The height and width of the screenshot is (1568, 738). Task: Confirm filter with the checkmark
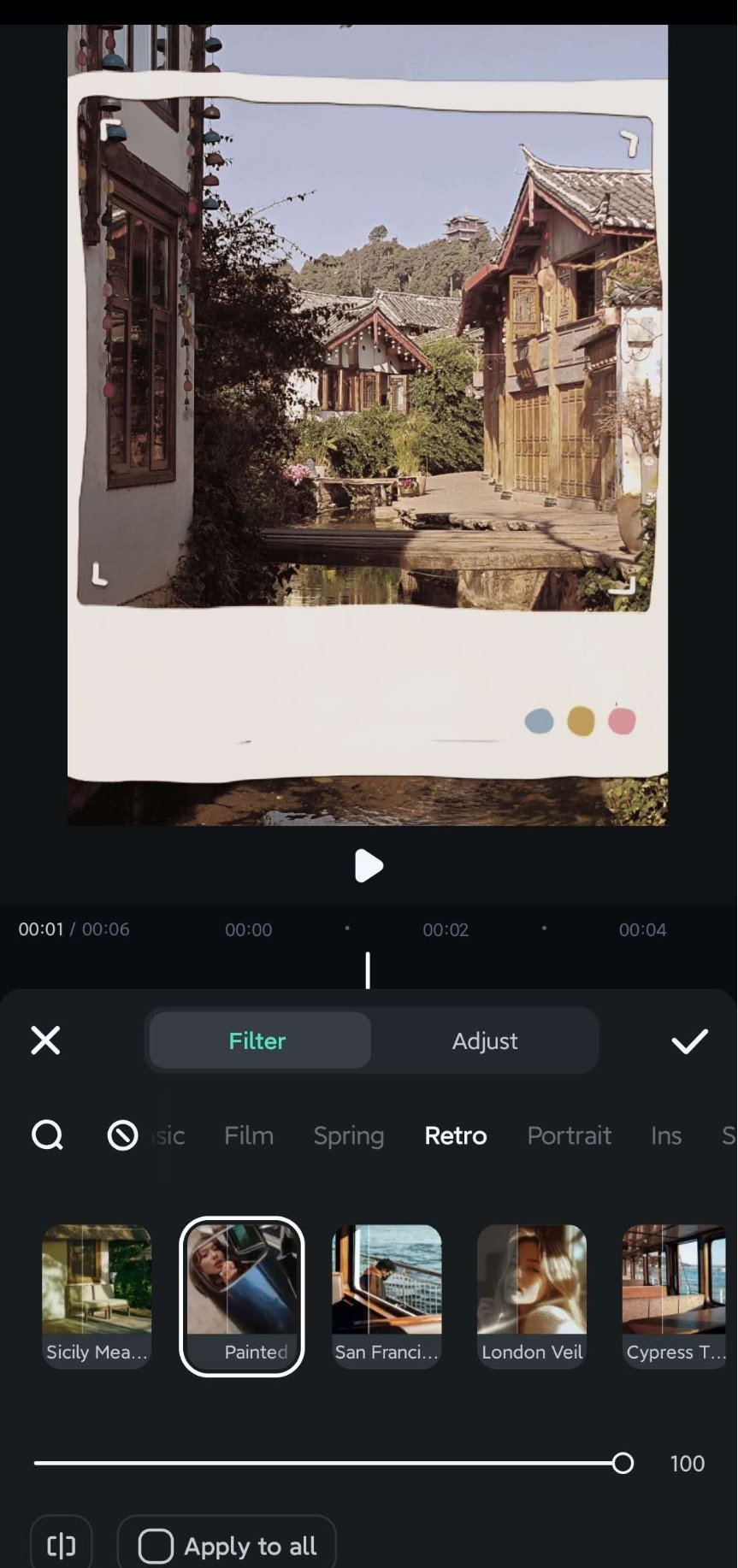coord(689,1040)
